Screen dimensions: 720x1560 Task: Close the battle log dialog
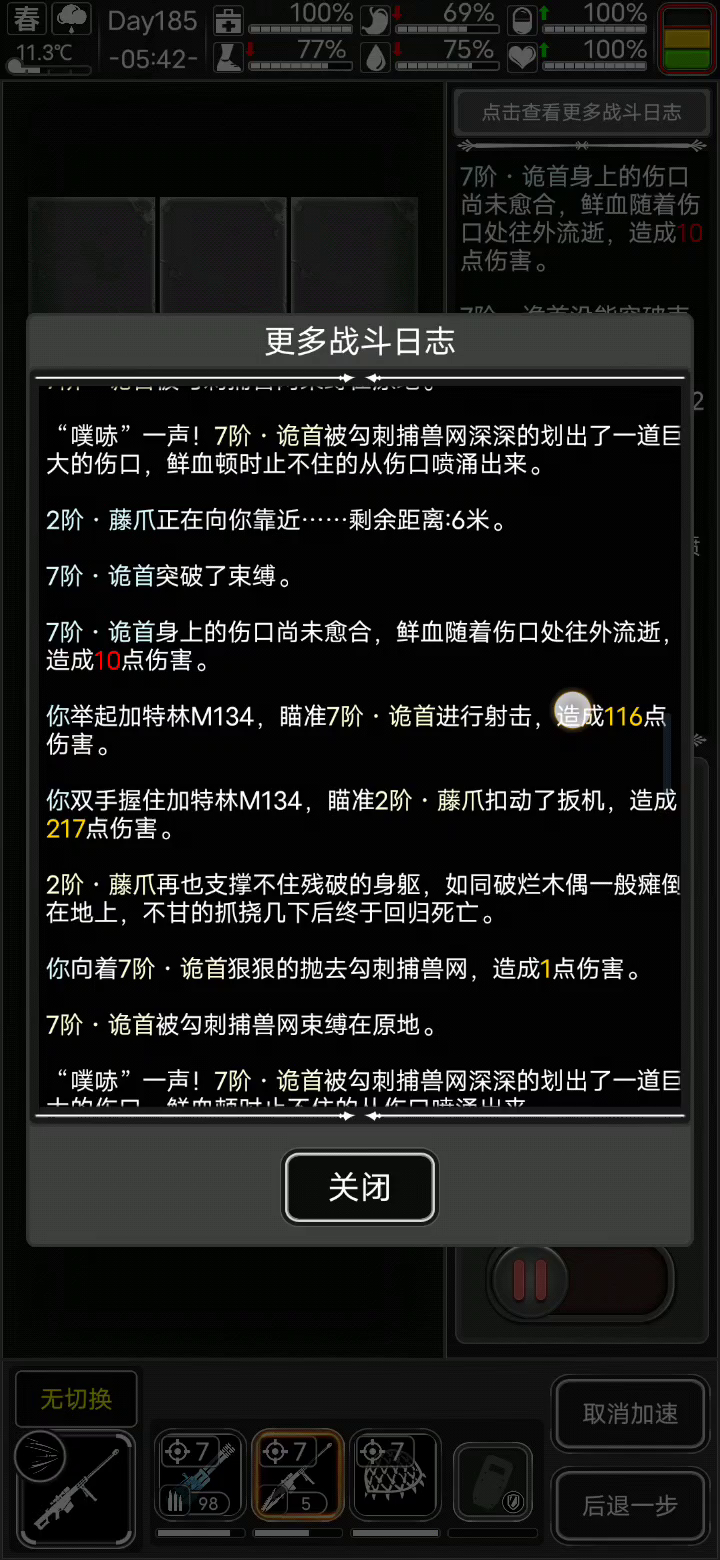[x=360, y=1187]
